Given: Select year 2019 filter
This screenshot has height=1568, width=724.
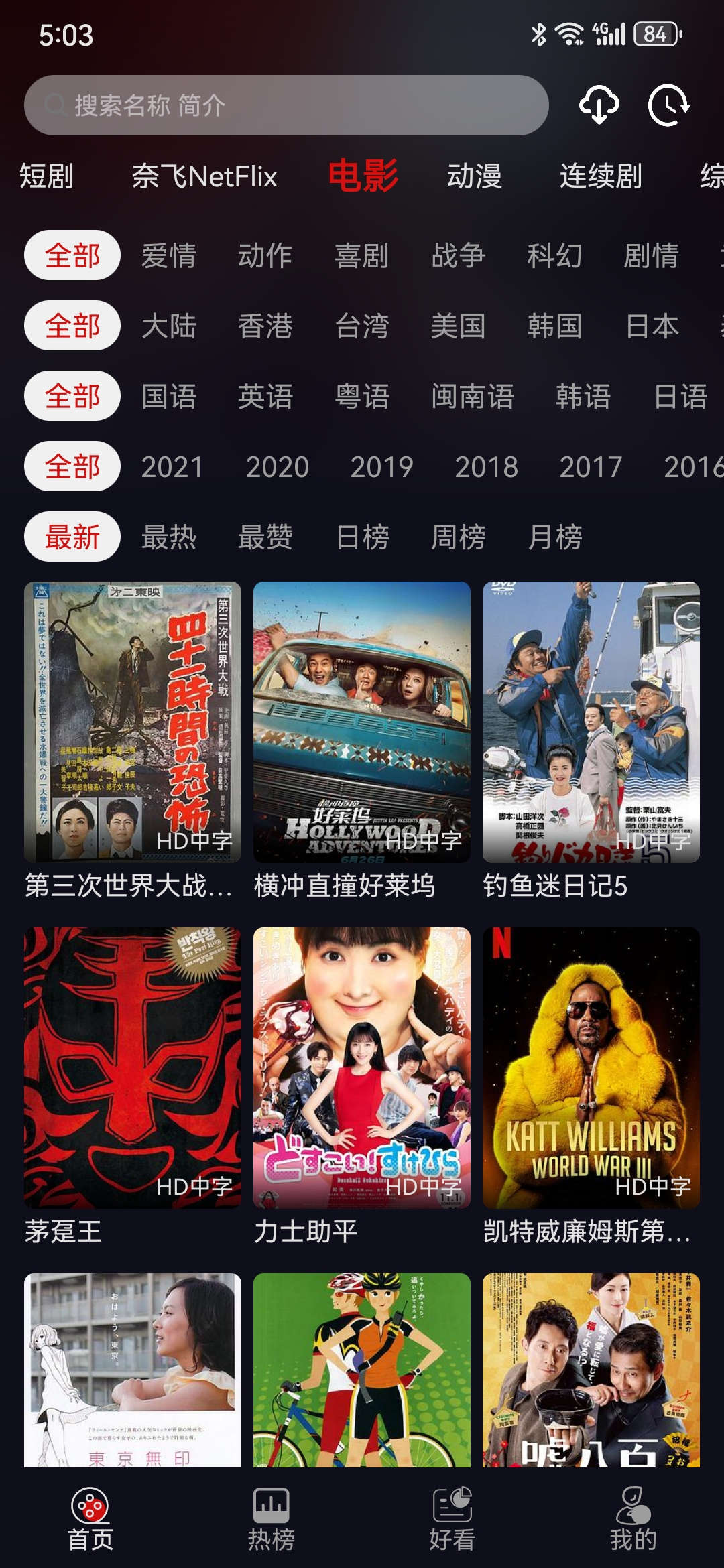Looking at the screenshot, I should coord(381,466).
